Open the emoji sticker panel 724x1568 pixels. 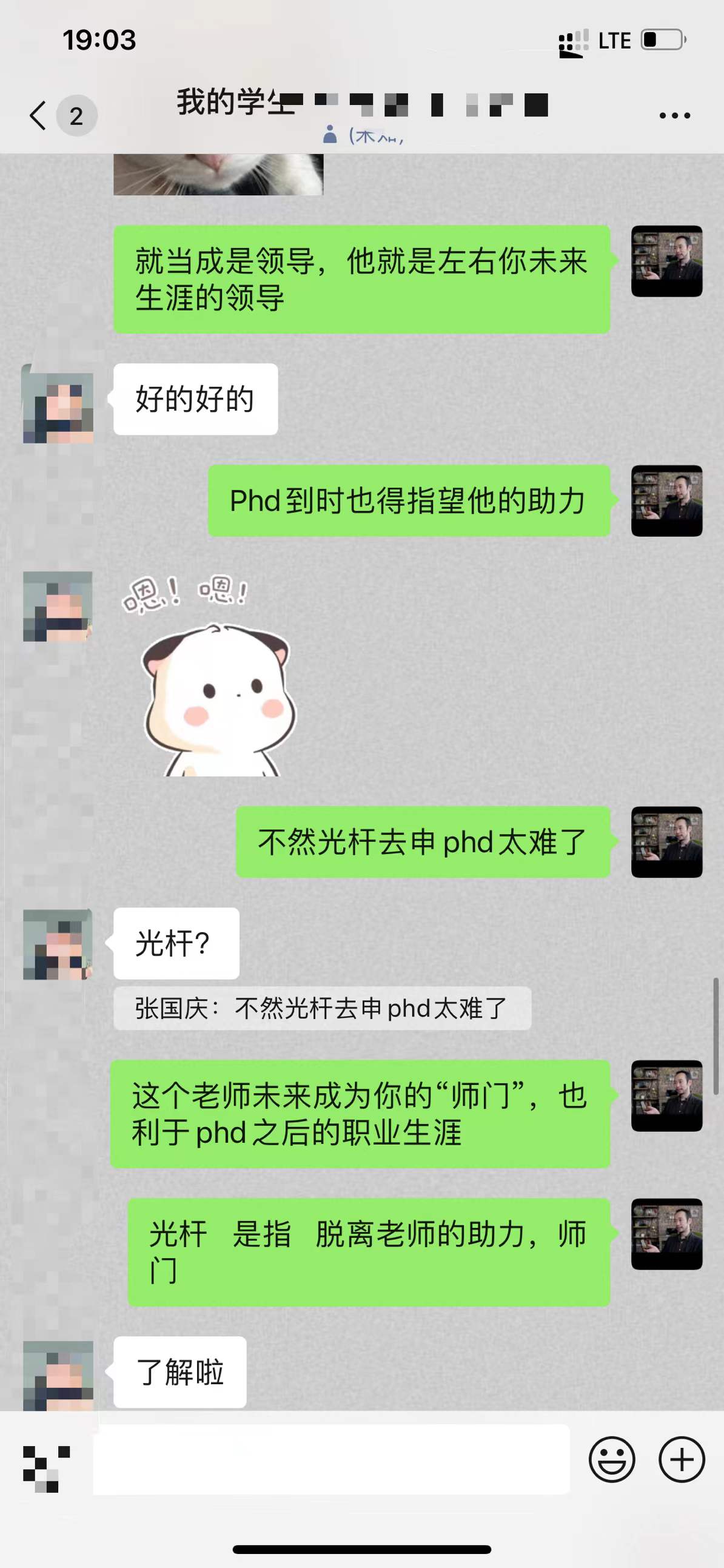611,1459
